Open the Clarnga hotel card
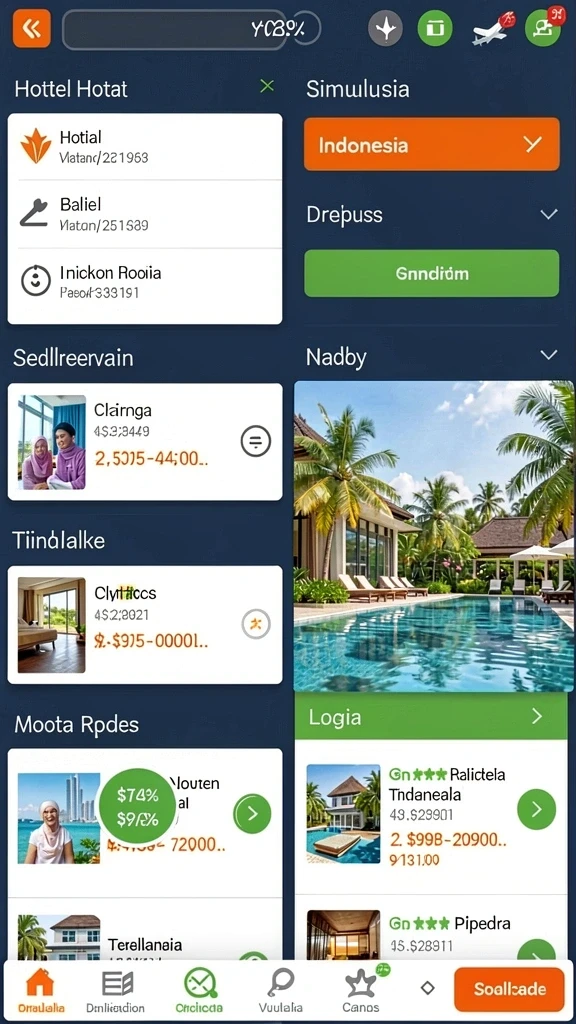 click(x=145, y=441)
